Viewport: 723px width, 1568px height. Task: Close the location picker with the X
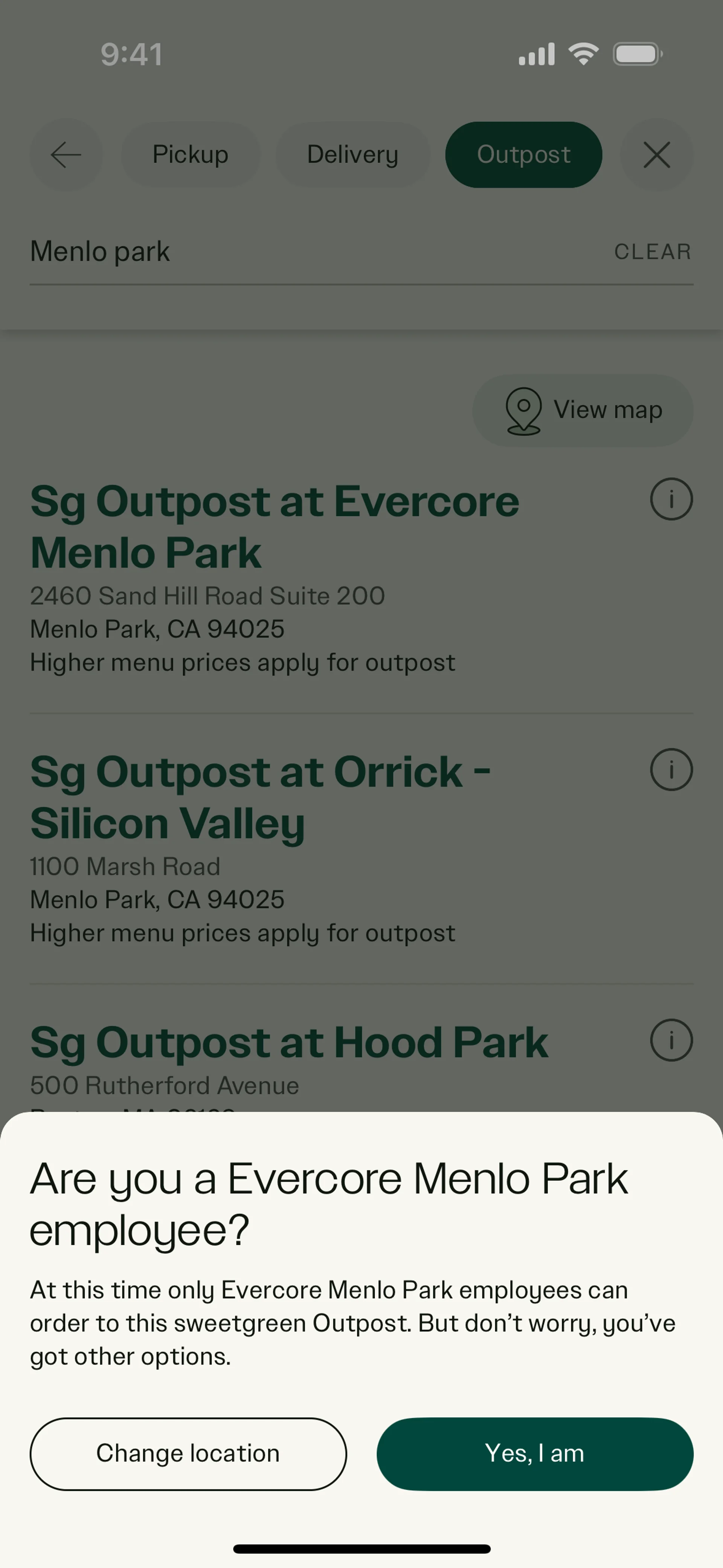pos(657,154)
